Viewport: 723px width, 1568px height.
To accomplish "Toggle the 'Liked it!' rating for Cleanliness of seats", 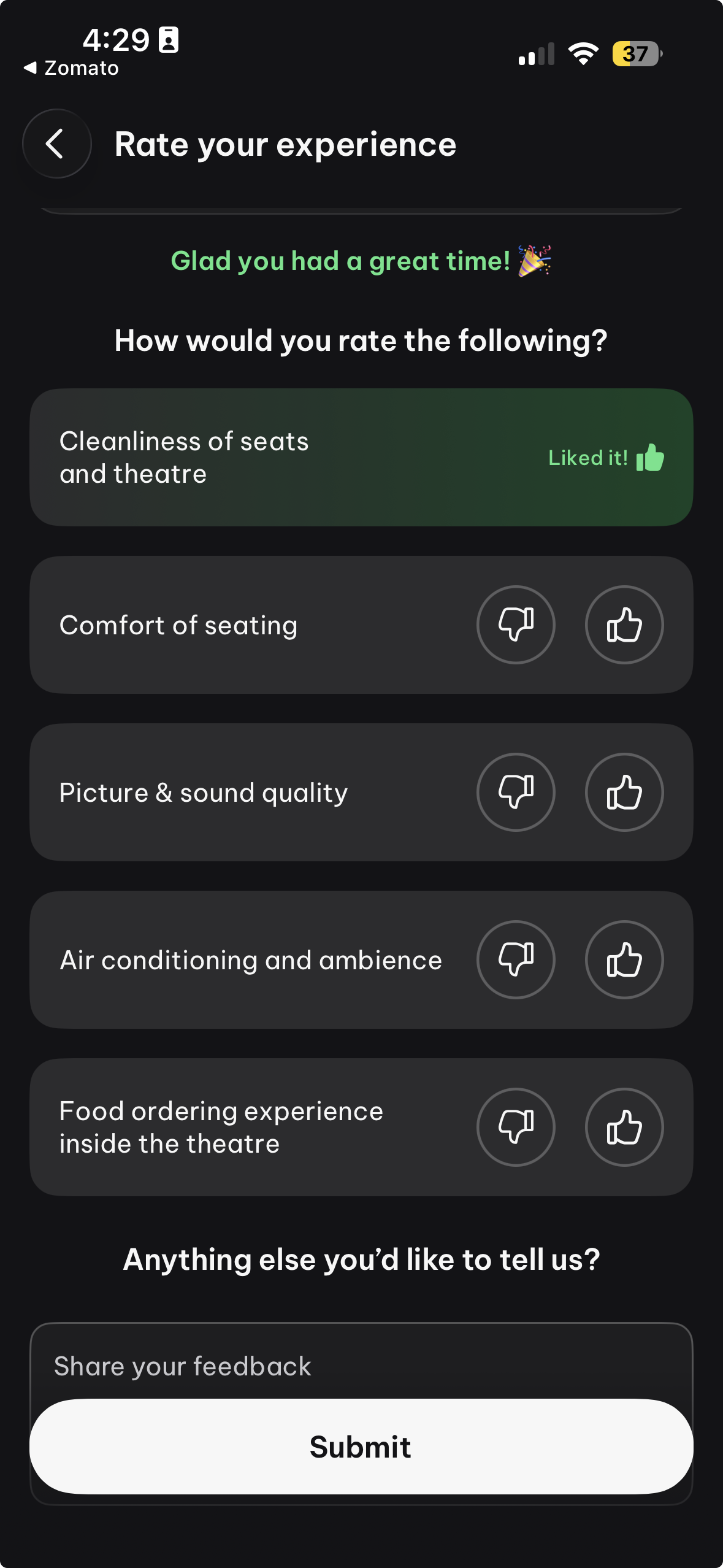I will point(649,457).
